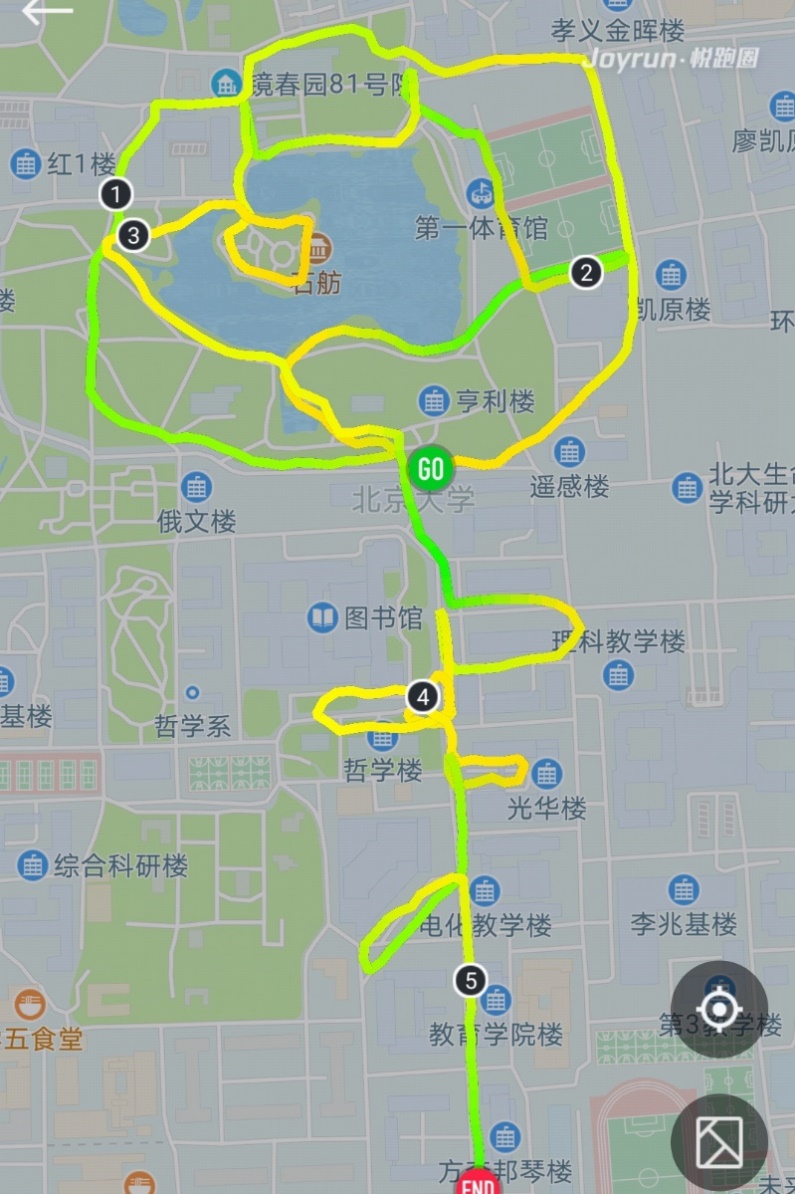Select the 第一体育馆 gymnasium POI icon
This screenshot has height=1194, width=795.
click(x=479, y=195)
